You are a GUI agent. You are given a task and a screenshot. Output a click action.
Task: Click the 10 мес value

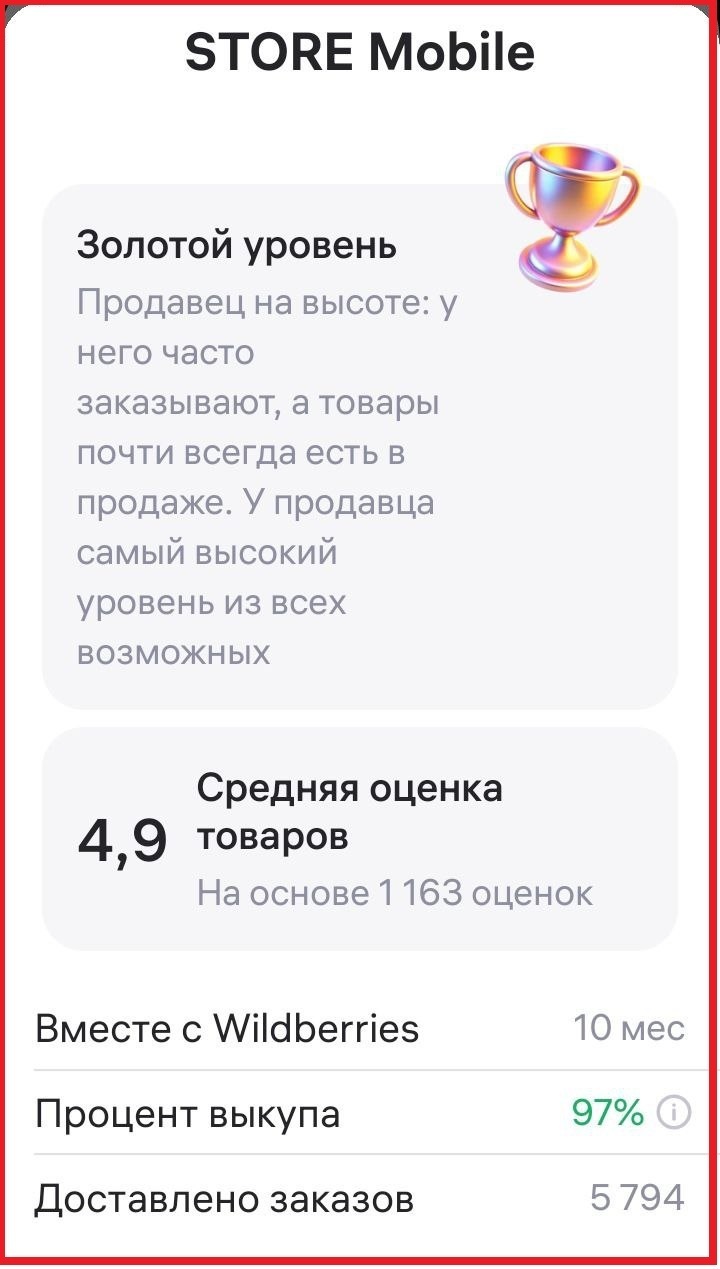[628, 1027]
